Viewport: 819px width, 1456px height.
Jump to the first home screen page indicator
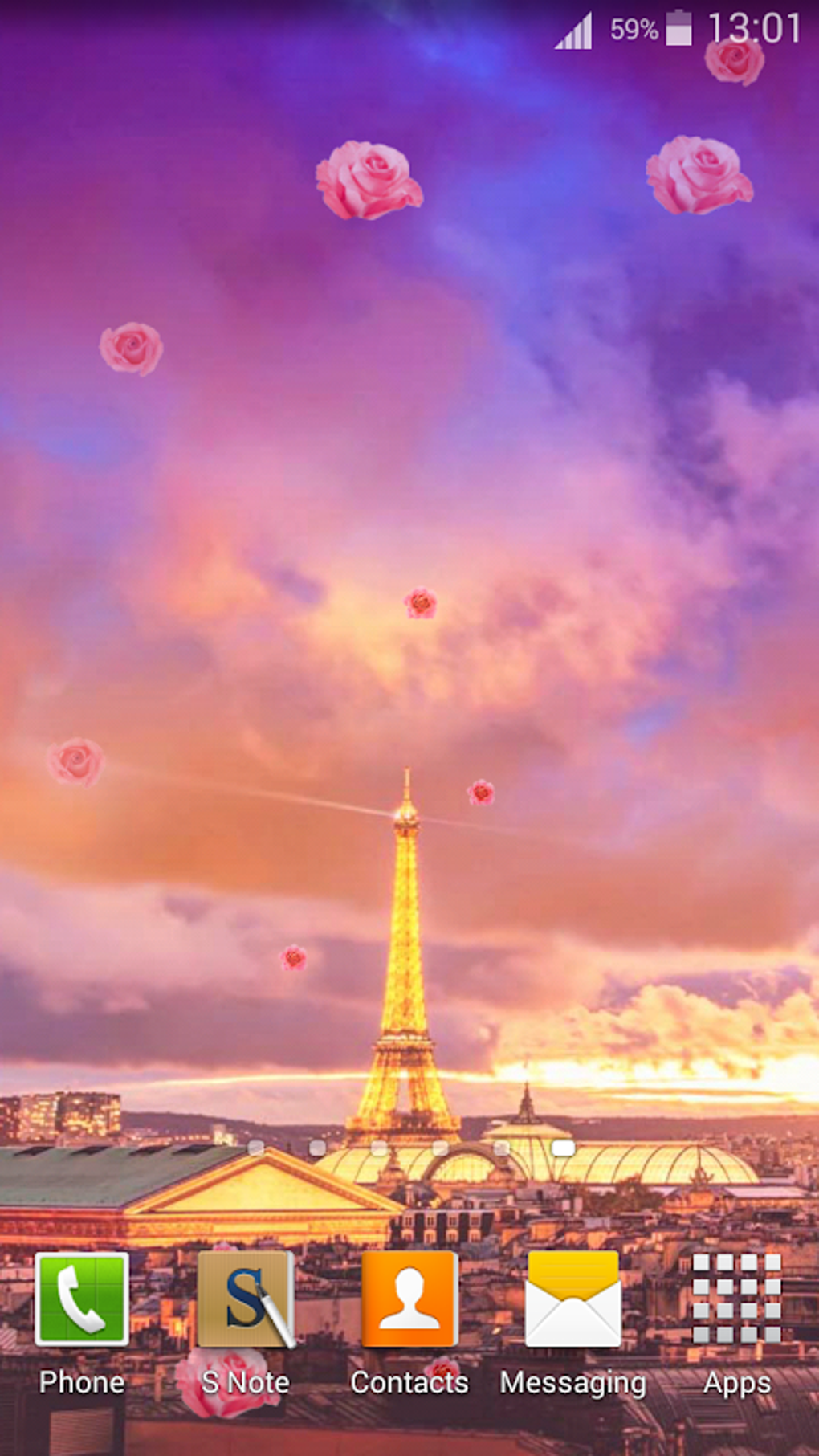(256, 1148)
